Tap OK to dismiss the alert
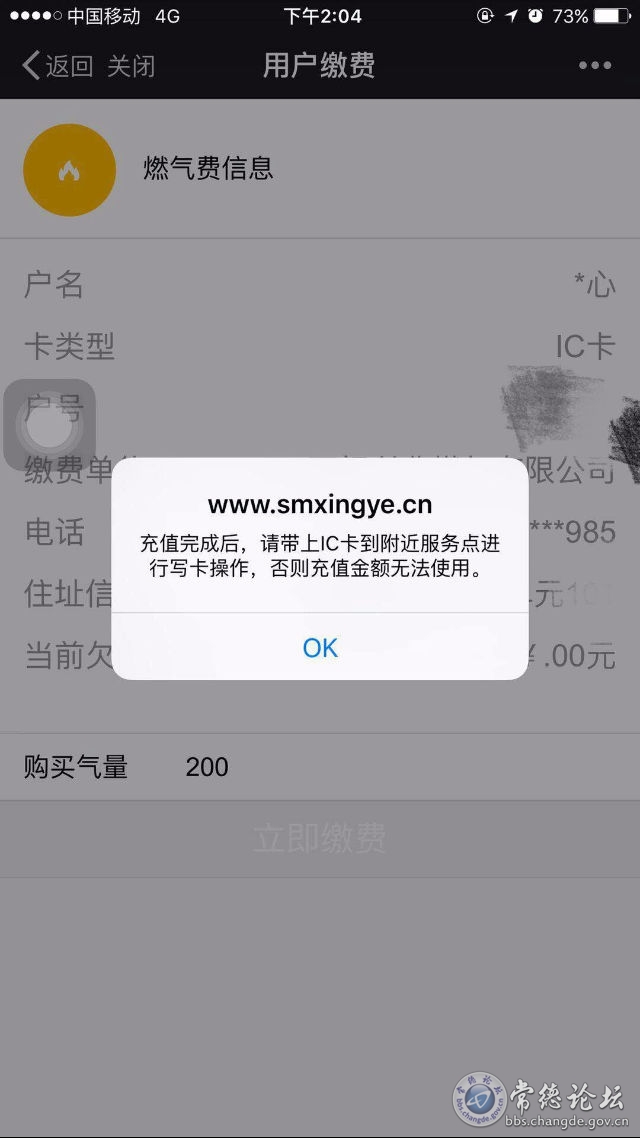Viewport: 640px width, 1138px height. 320,648
